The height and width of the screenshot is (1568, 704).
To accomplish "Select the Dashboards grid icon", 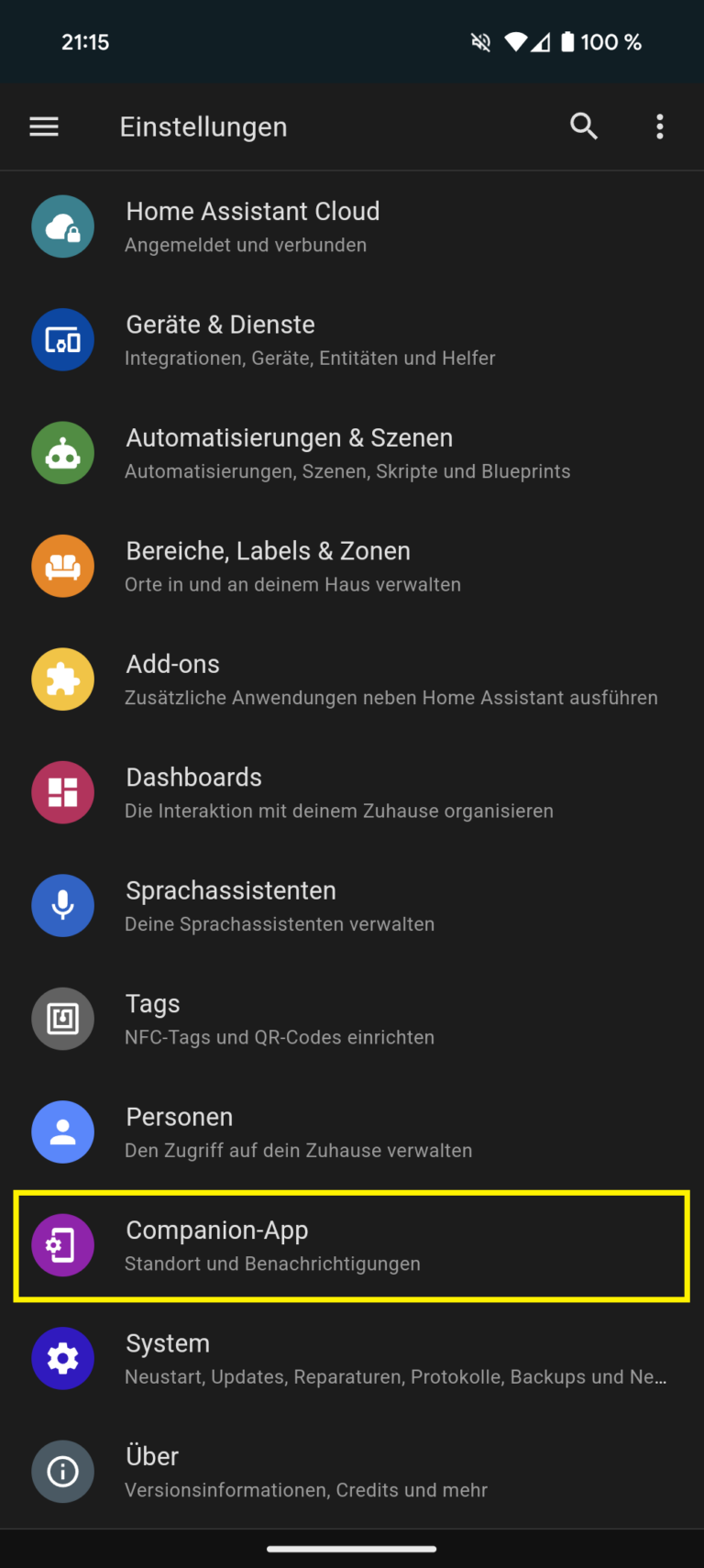I will pos(62,791).
